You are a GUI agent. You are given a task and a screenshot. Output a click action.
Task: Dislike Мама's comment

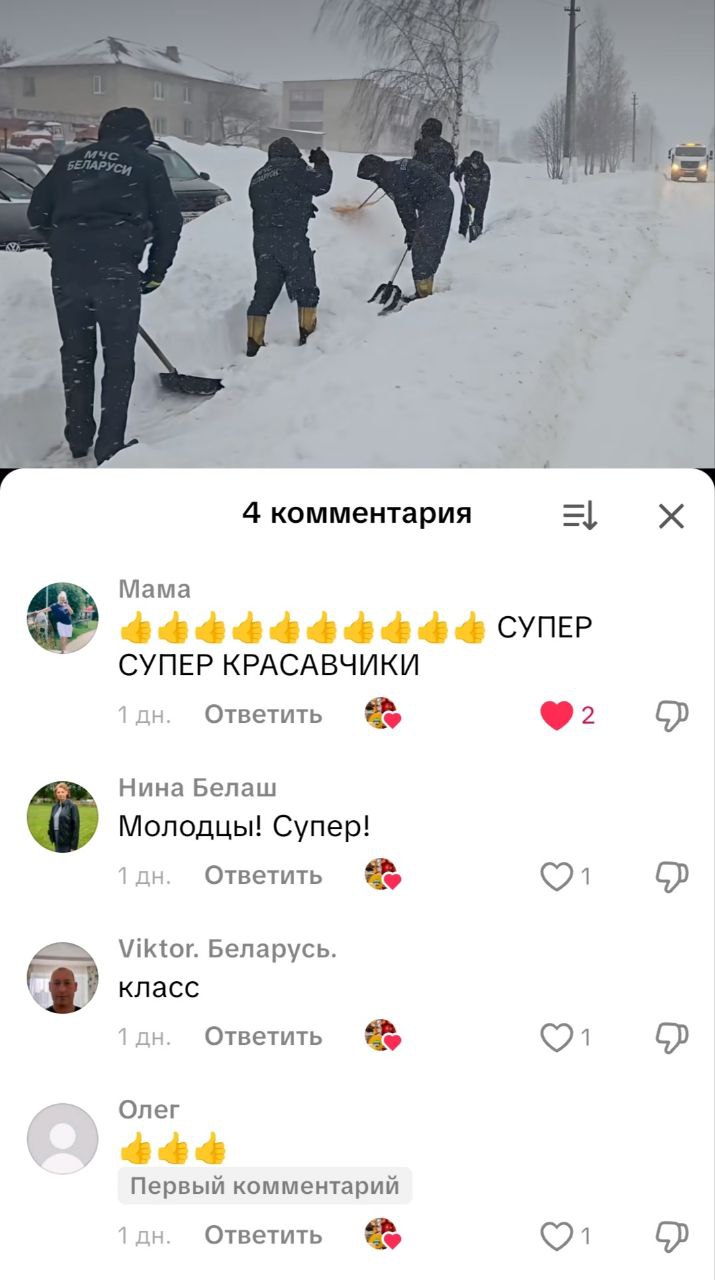671,715
